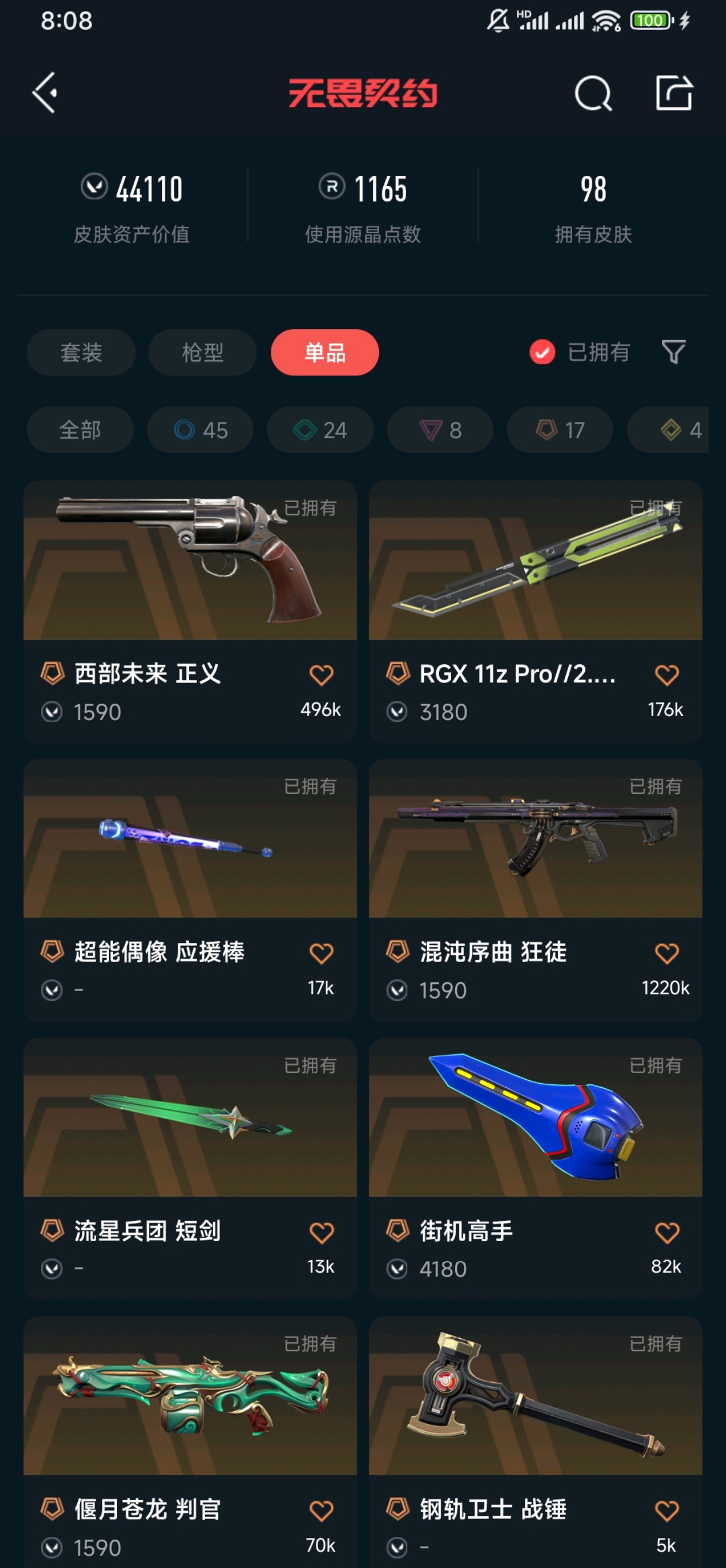Switch to the 套装 tab
The image size is (726, 1568).
(81, 352)
